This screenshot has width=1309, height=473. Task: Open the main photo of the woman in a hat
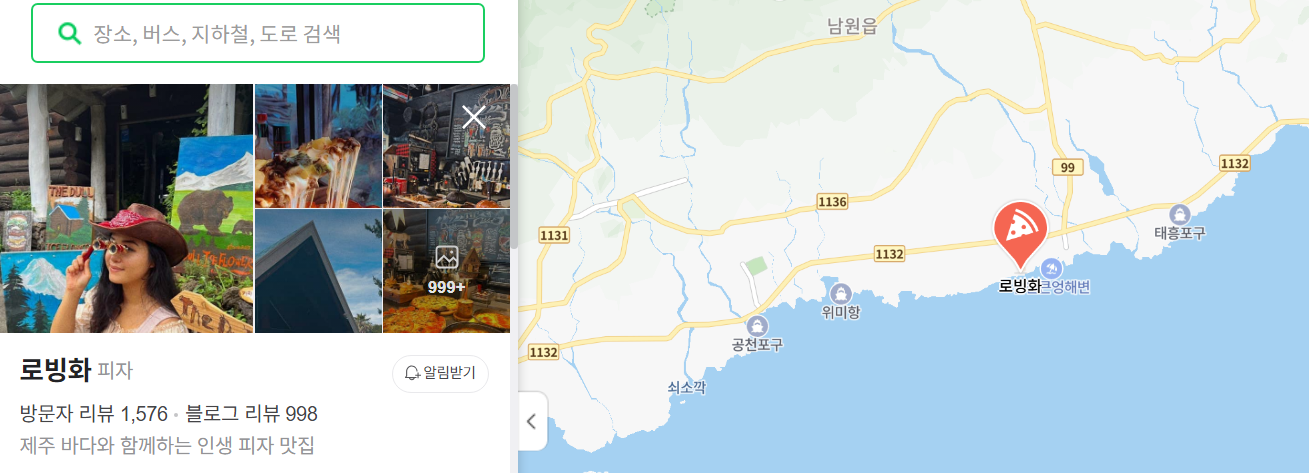point(126,208)
